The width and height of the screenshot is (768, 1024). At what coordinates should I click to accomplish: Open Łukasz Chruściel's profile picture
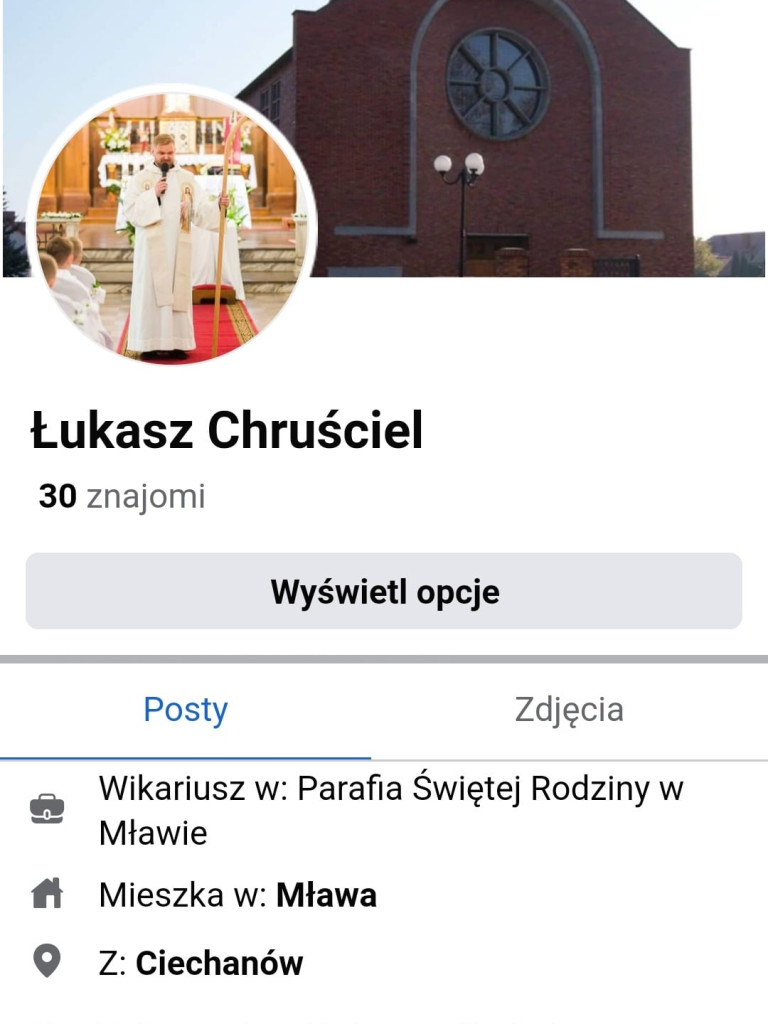pyautogui.click(x=172, y=226)
